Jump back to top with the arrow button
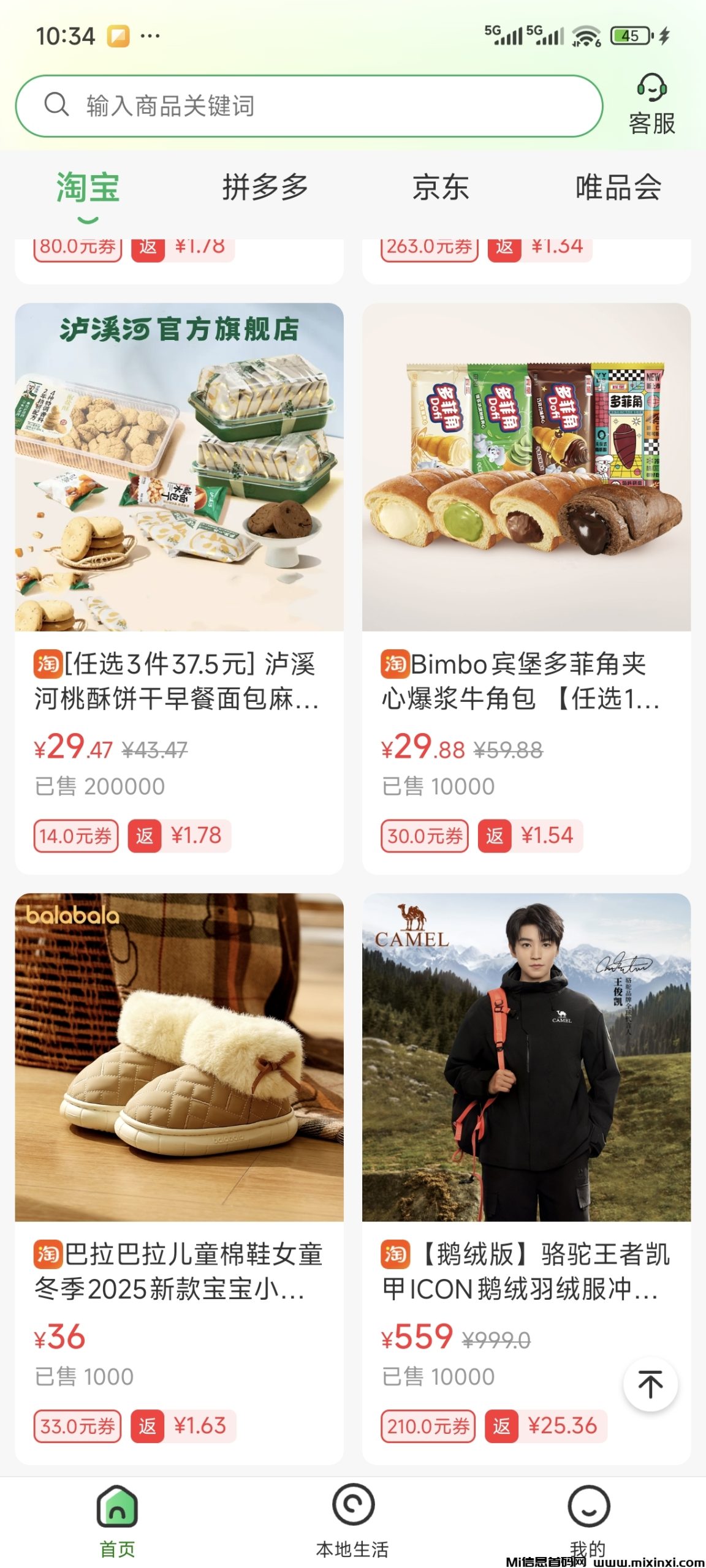The width and height of the screenshot is (706, 1568). coord(650,1384)
